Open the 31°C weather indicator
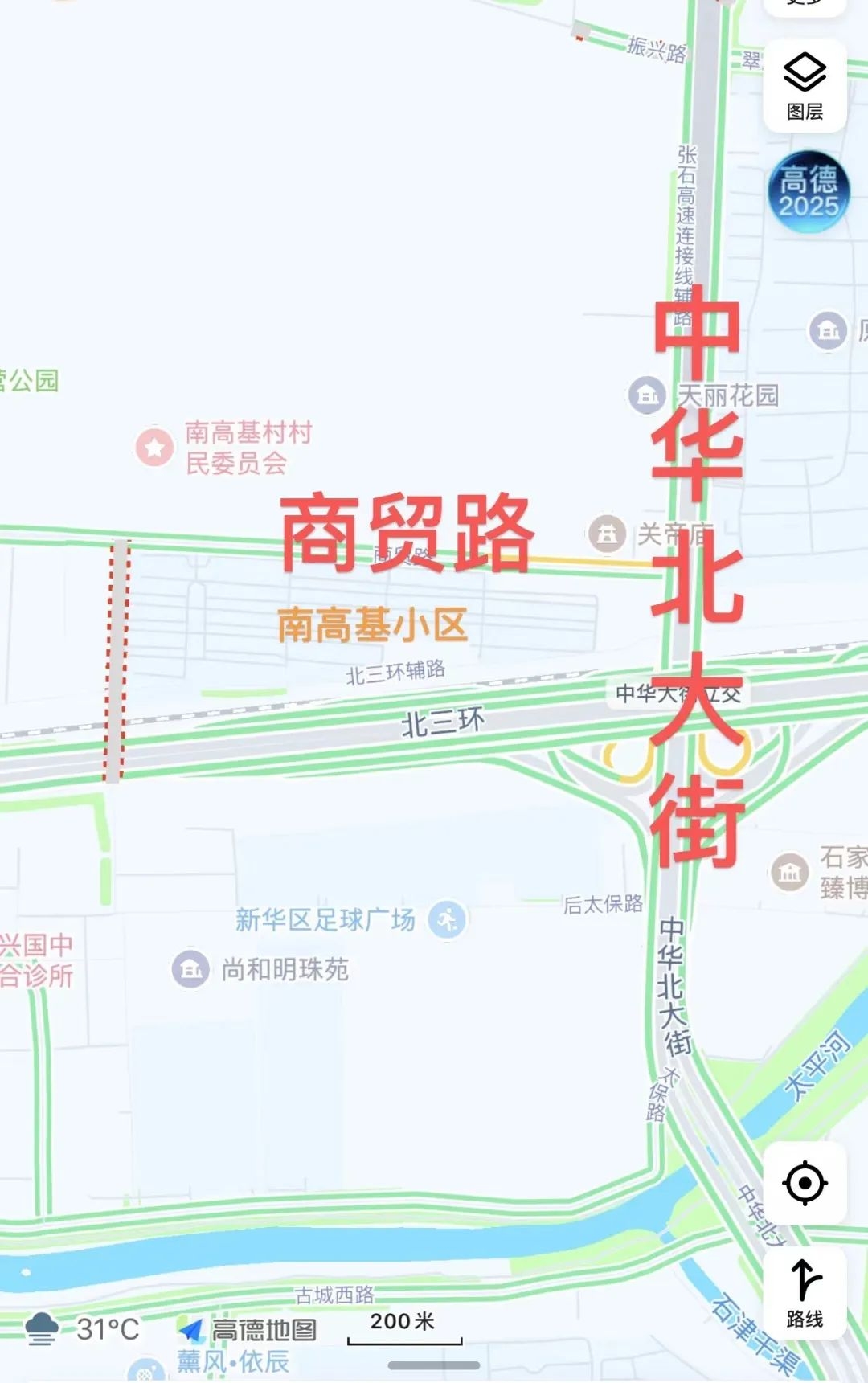Viewport: 868px width, 1383px height. (84, 1329)
